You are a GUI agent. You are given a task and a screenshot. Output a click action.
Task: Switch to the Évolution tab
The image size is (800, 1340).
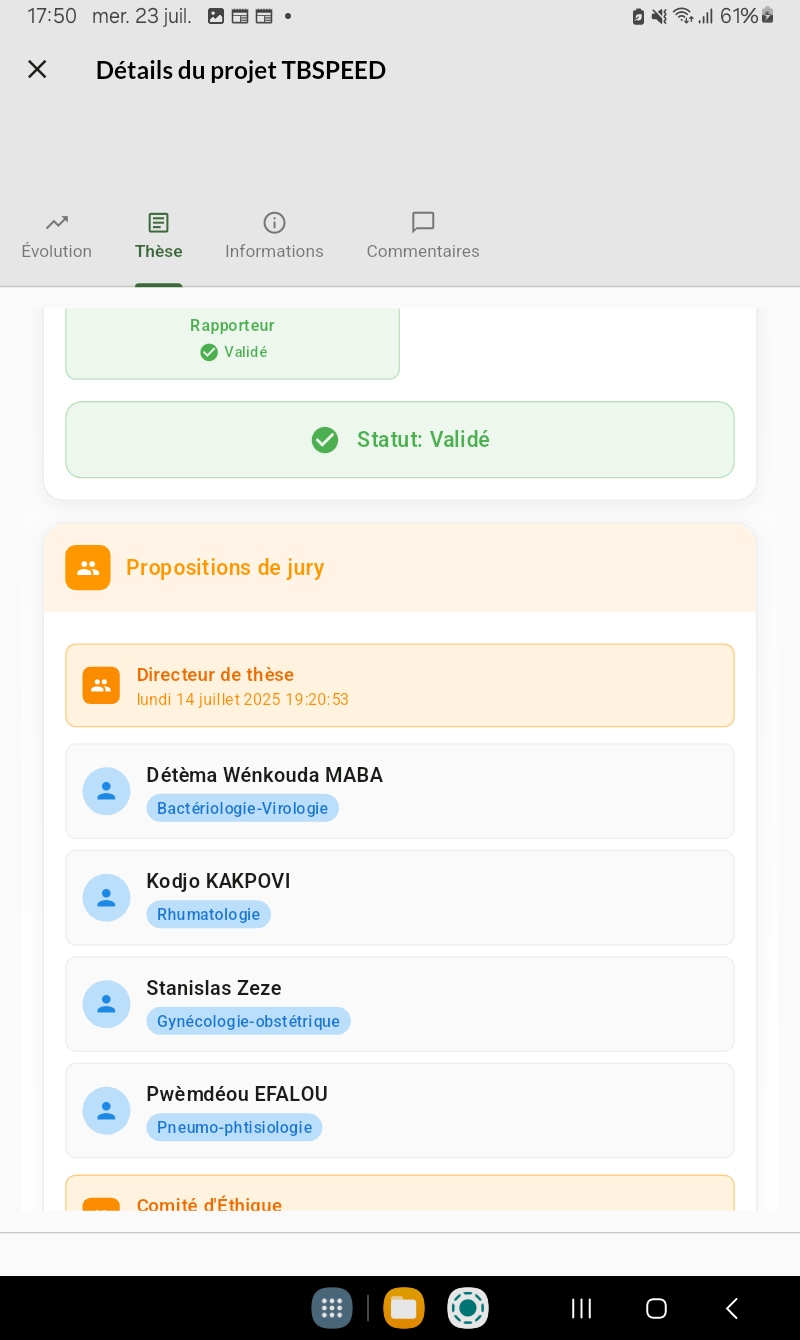[57, 236]
